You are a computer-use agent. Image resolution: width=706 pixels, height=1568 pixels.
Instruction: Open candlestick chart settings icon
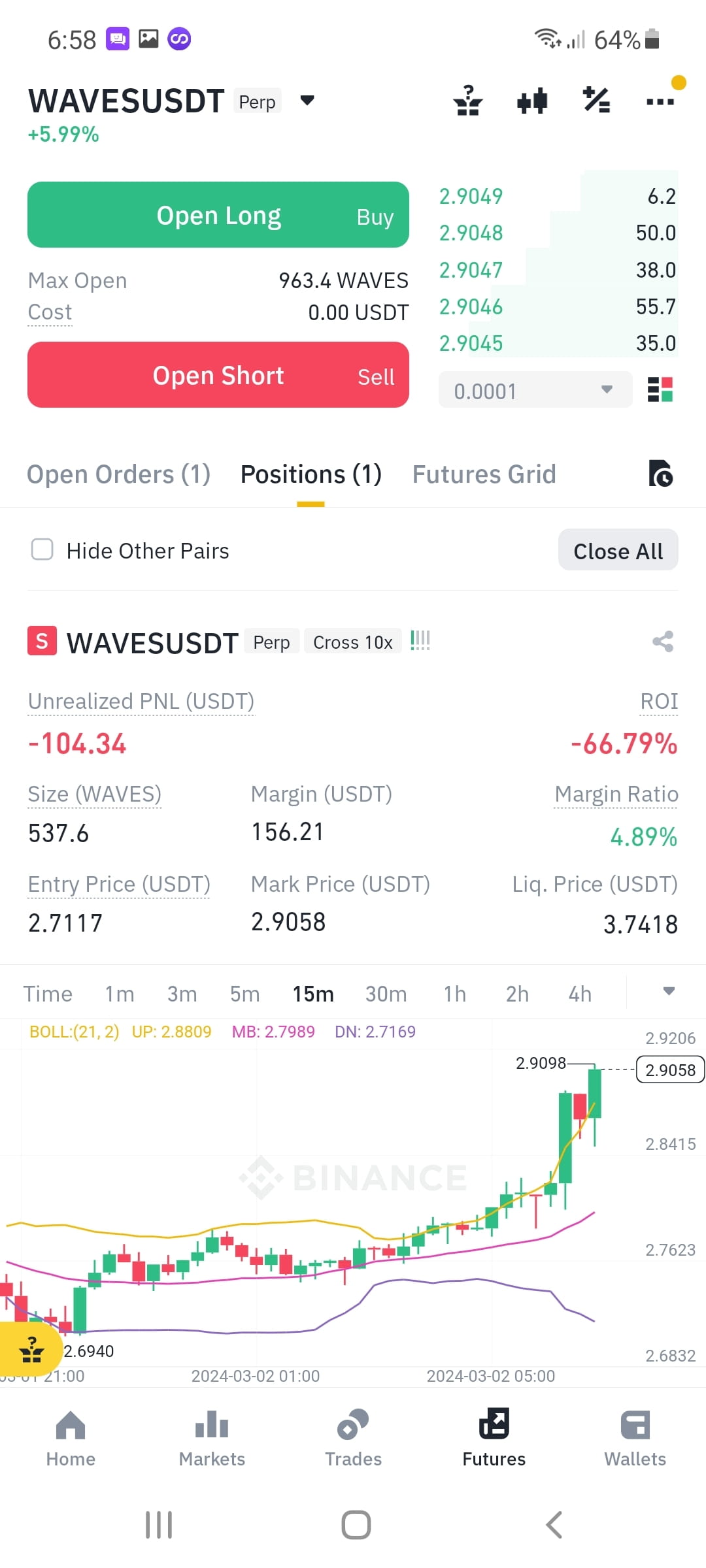pos(531,101)
